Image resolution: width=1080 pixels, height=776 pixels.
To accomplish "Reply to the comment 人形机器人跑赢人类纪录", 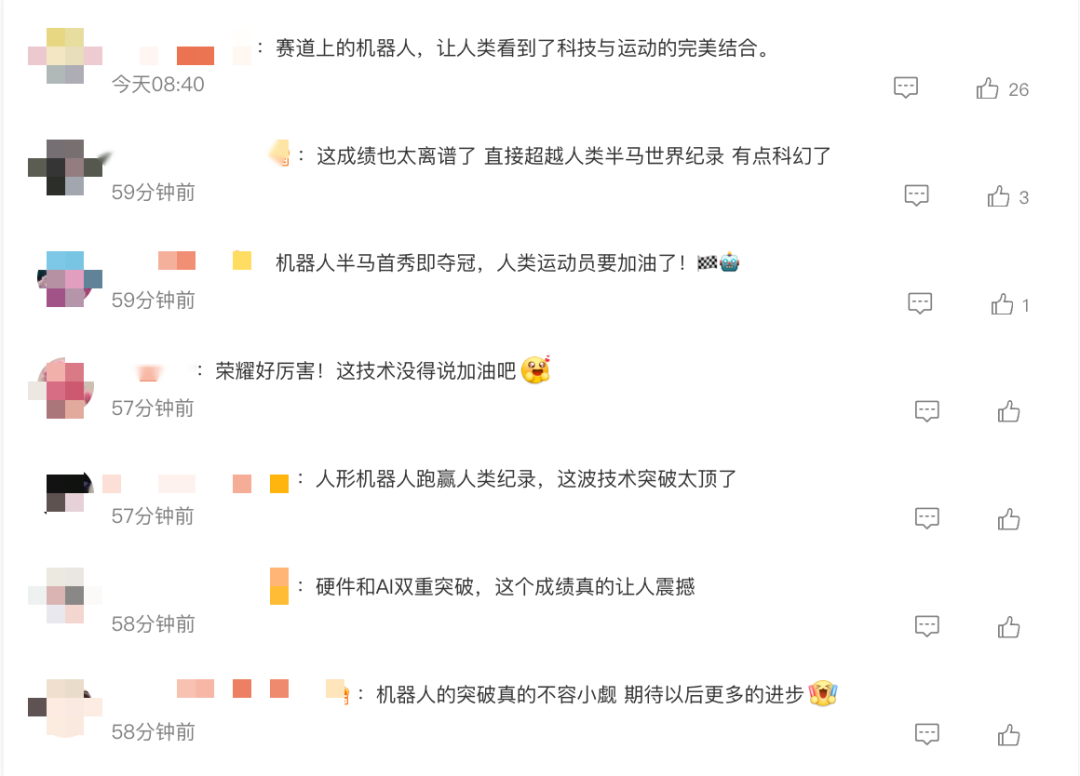I will tap(927, 519).
